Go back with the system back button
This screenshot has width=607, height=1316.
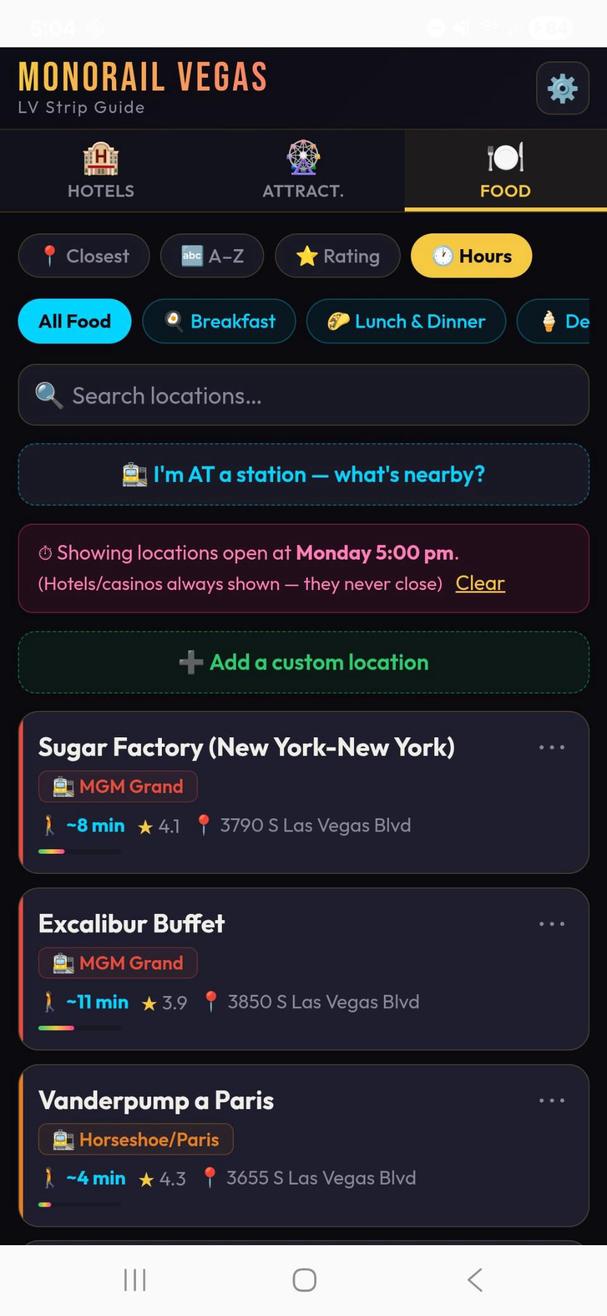475,1280
